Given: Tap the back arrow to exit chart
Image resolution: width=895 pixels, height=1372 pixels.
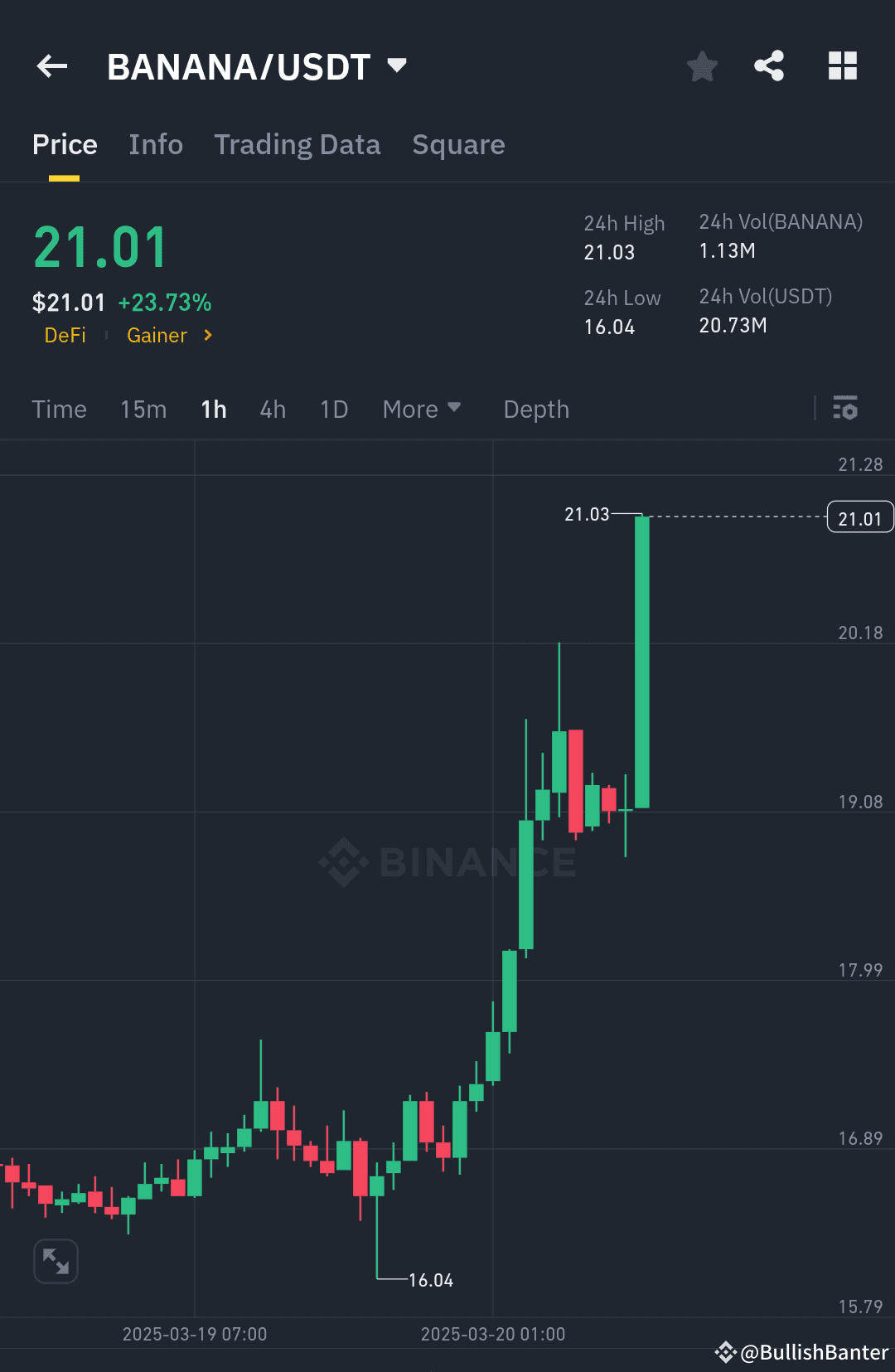Looking at the screenshot, I should coord(51,66).
